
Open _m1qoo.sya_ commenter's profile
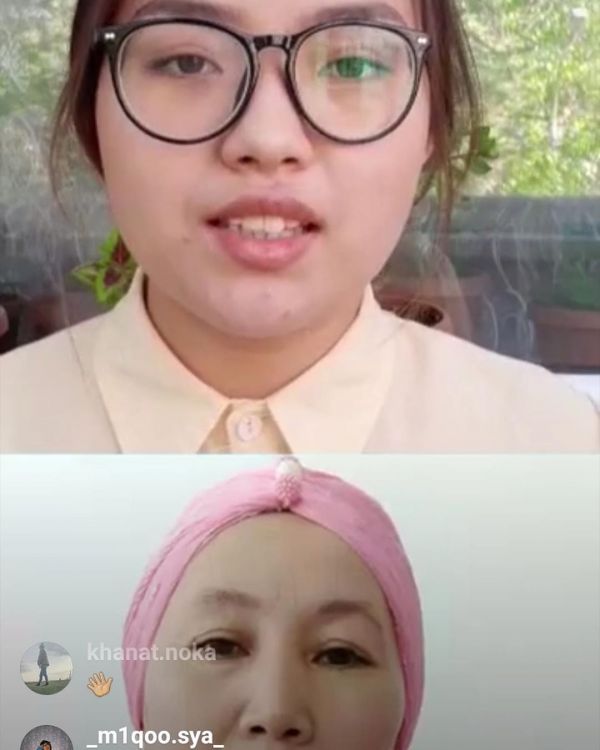[155, 738]
